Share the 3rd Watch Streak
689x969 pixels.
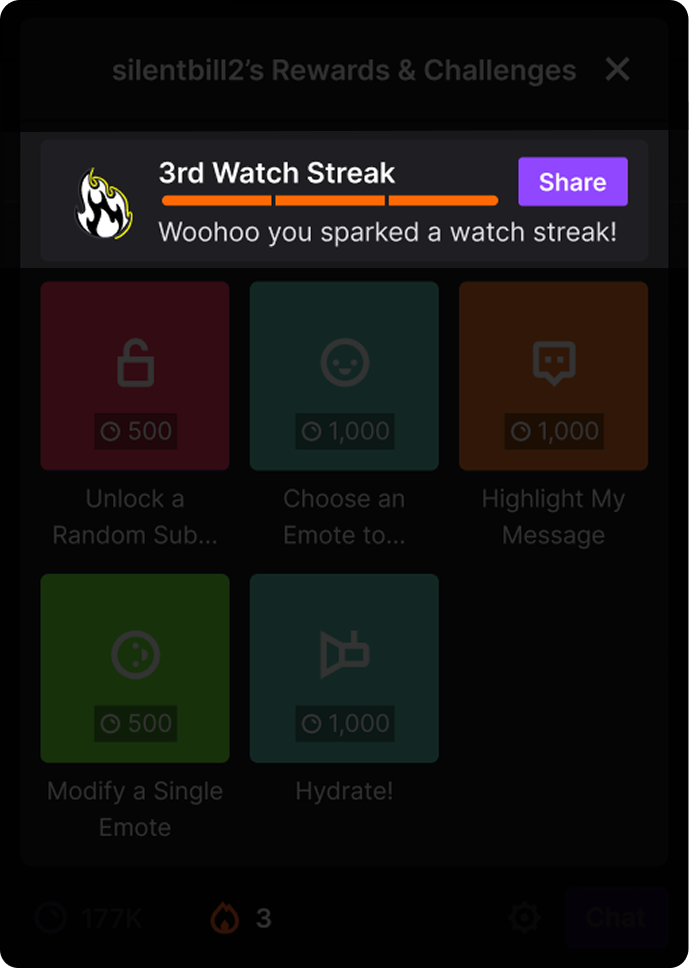pos(572,182)
